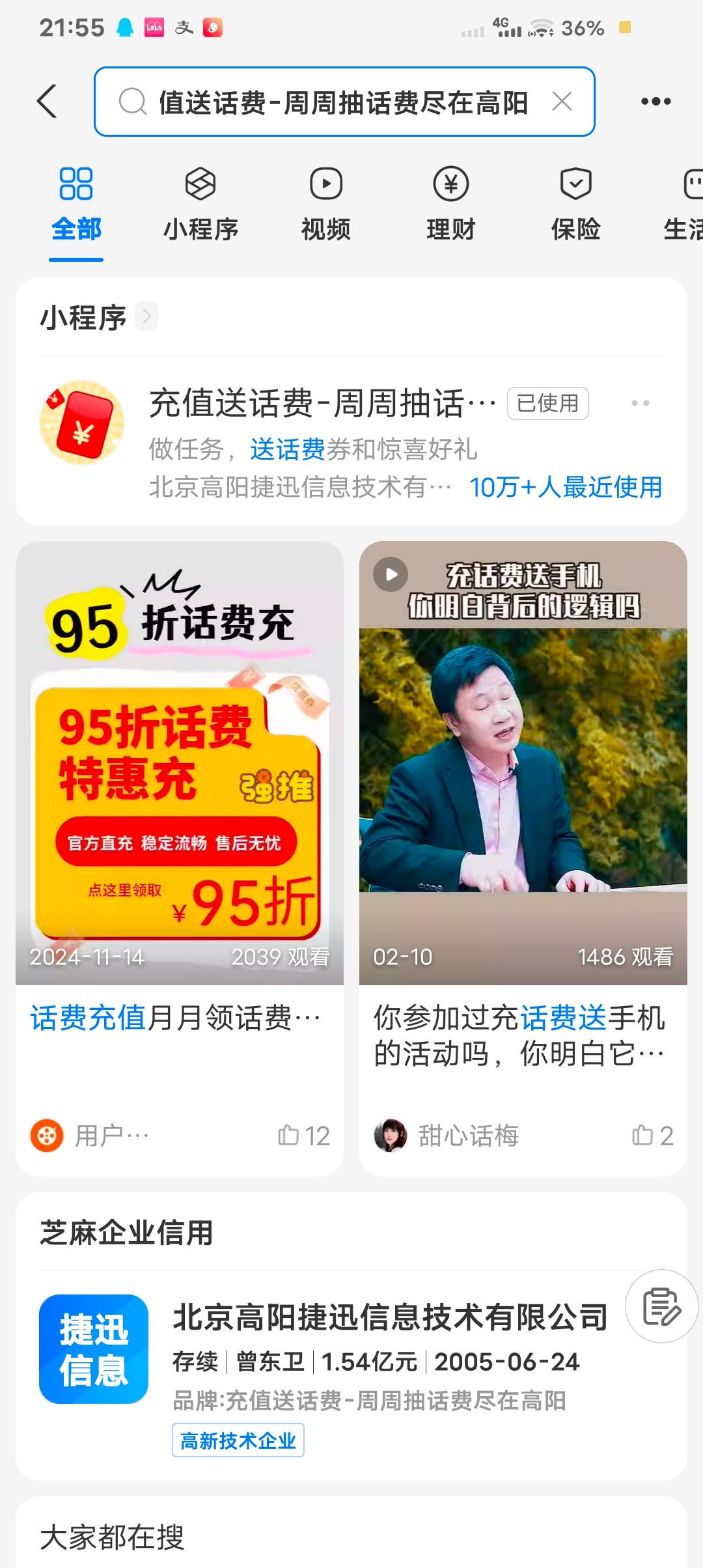Open the 95折话费充 video card
The width and height of the screenshot is (703, 1568).
click(180, 762)
